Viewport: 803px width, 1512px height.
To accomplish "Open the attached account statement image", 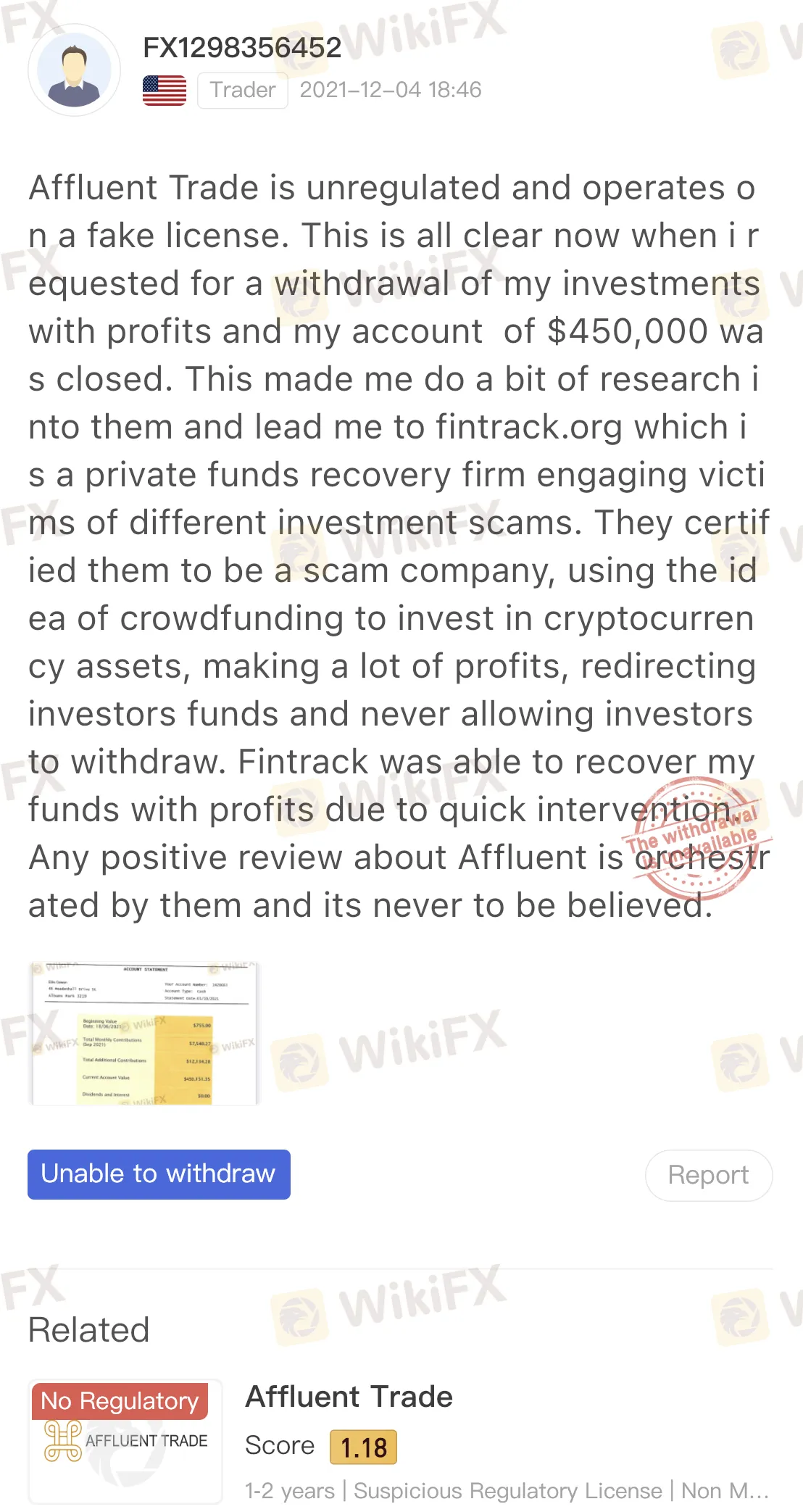I will pyautogui.click(x=143, y=1033).
